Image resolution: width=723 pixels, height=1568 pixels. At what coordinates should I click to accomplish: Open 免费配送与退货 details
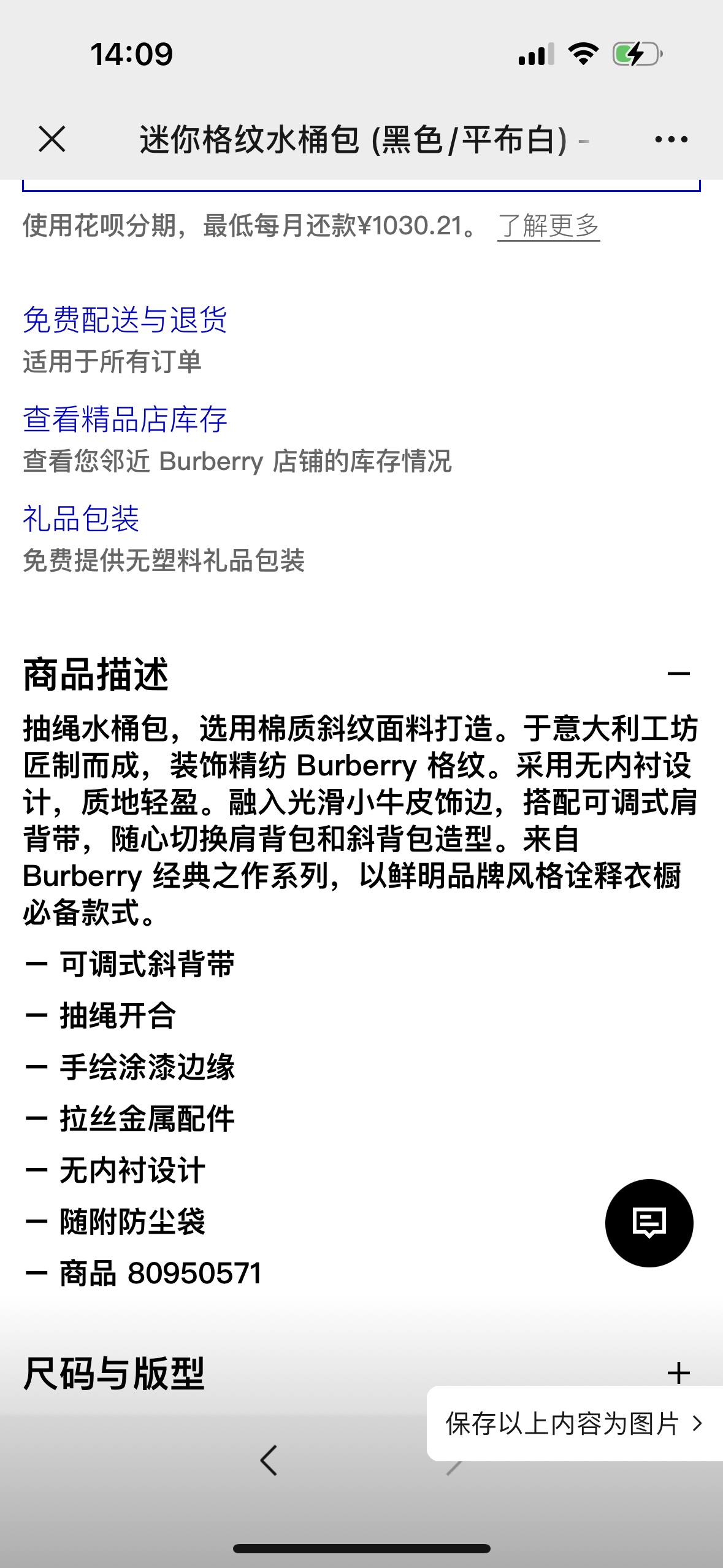(125, 320)
